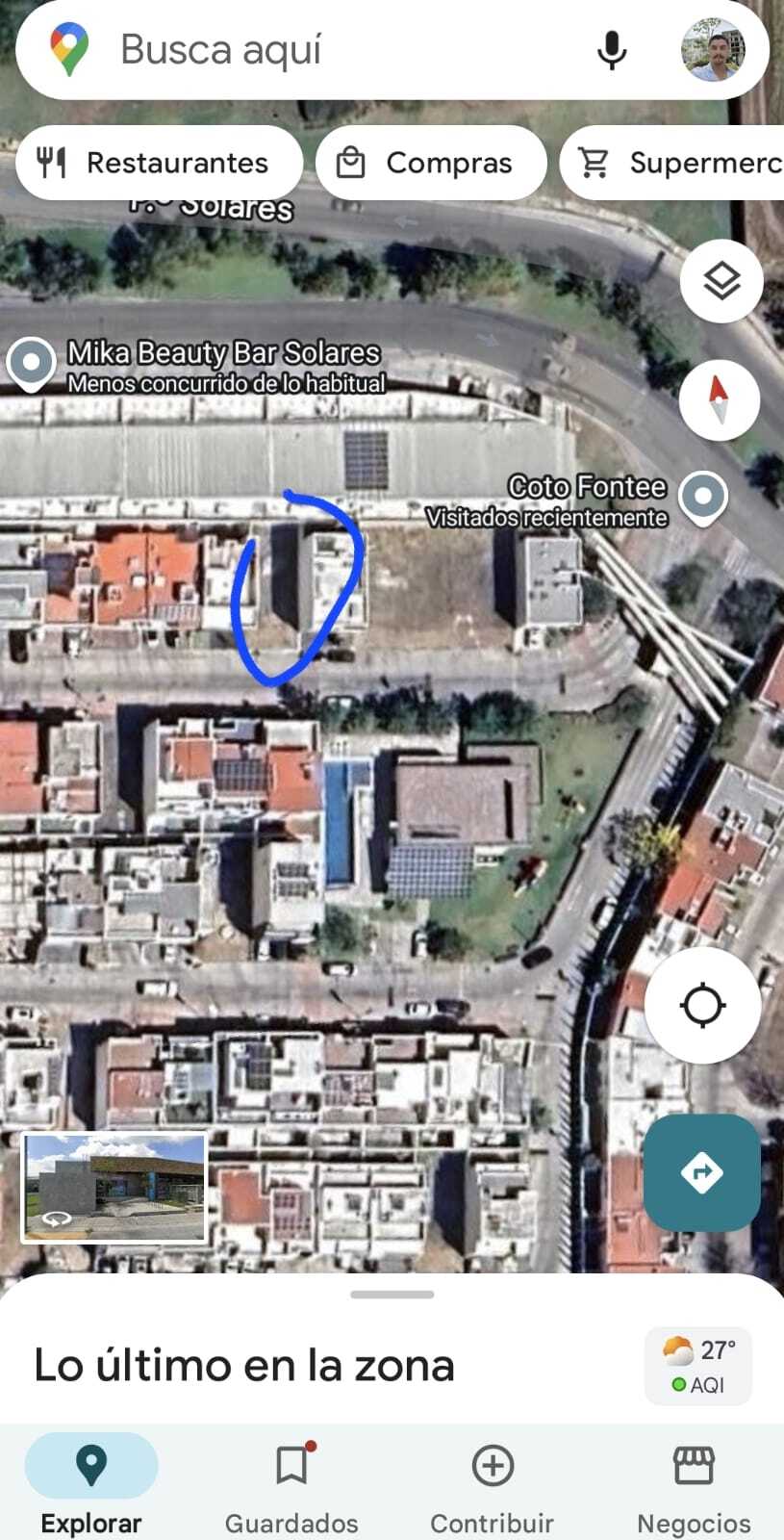This screenshot has width=784, height=1540.
Task: Open the Coto Fontee place pin
Action: tap(702, 497)
